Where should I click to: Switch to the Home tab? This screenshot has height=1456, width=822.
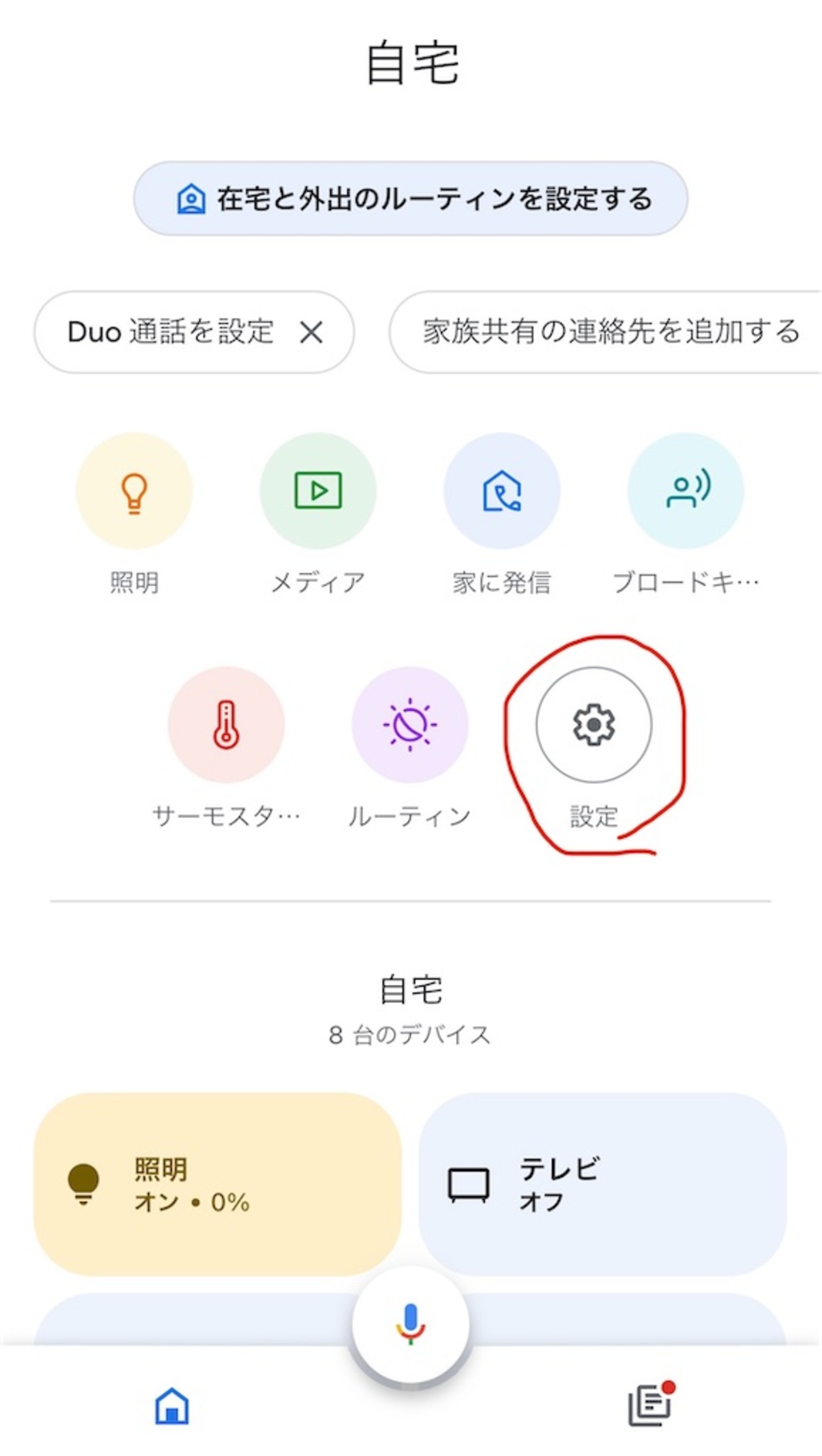tap(172, 1407)
